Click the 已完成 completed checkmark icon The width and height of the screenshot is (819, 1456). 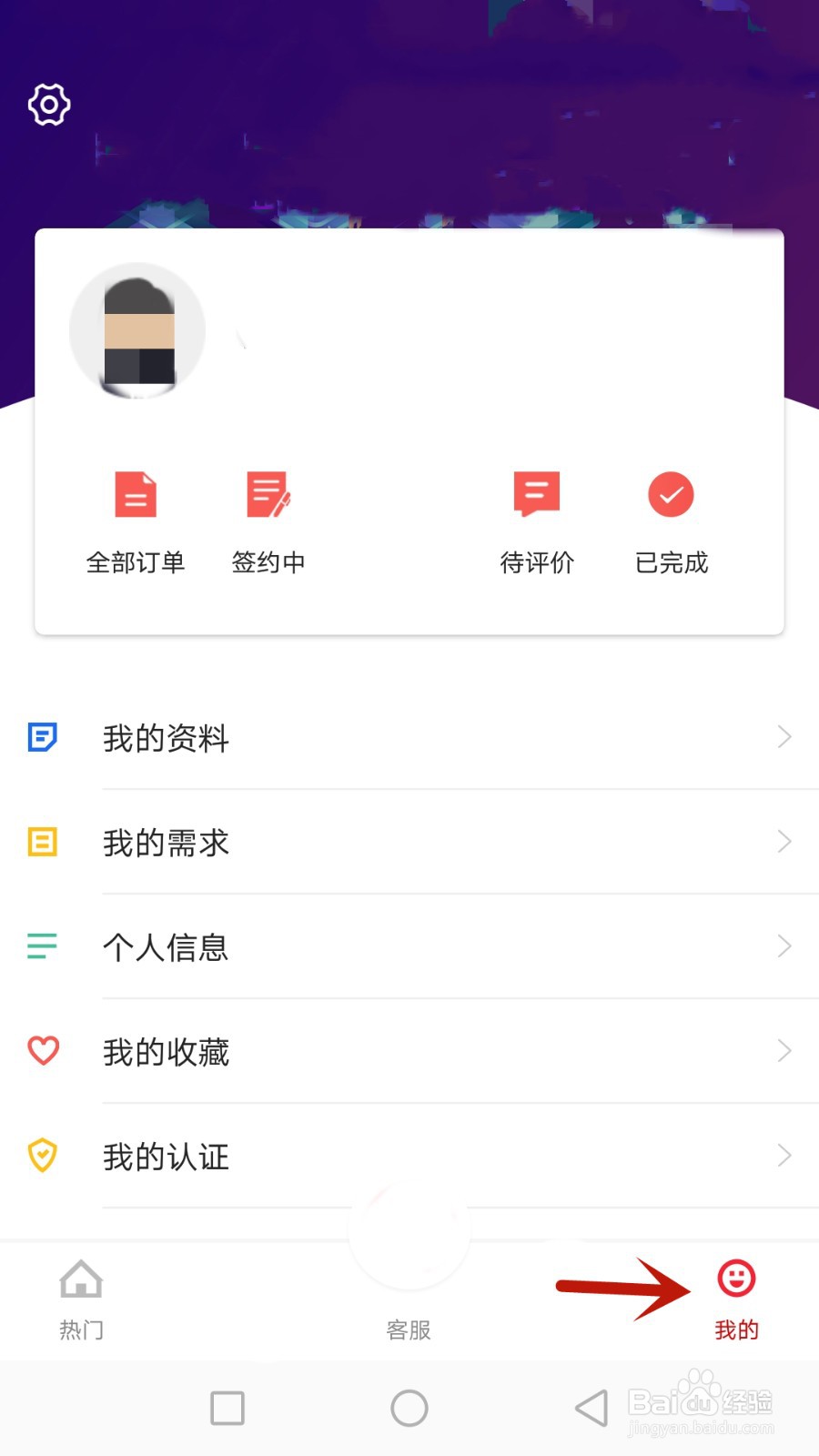point(671,494)
